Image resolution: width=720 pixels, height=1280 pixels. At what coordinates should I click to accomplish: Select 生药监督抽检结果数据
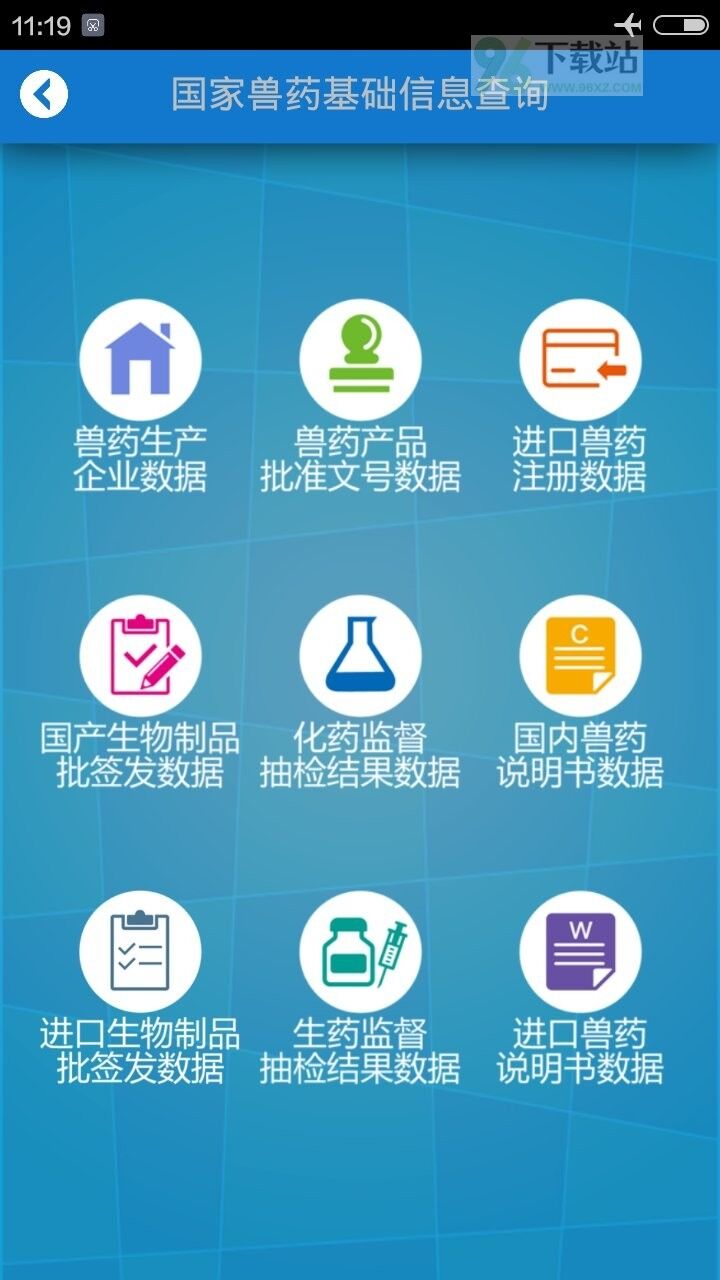[360, 988]
